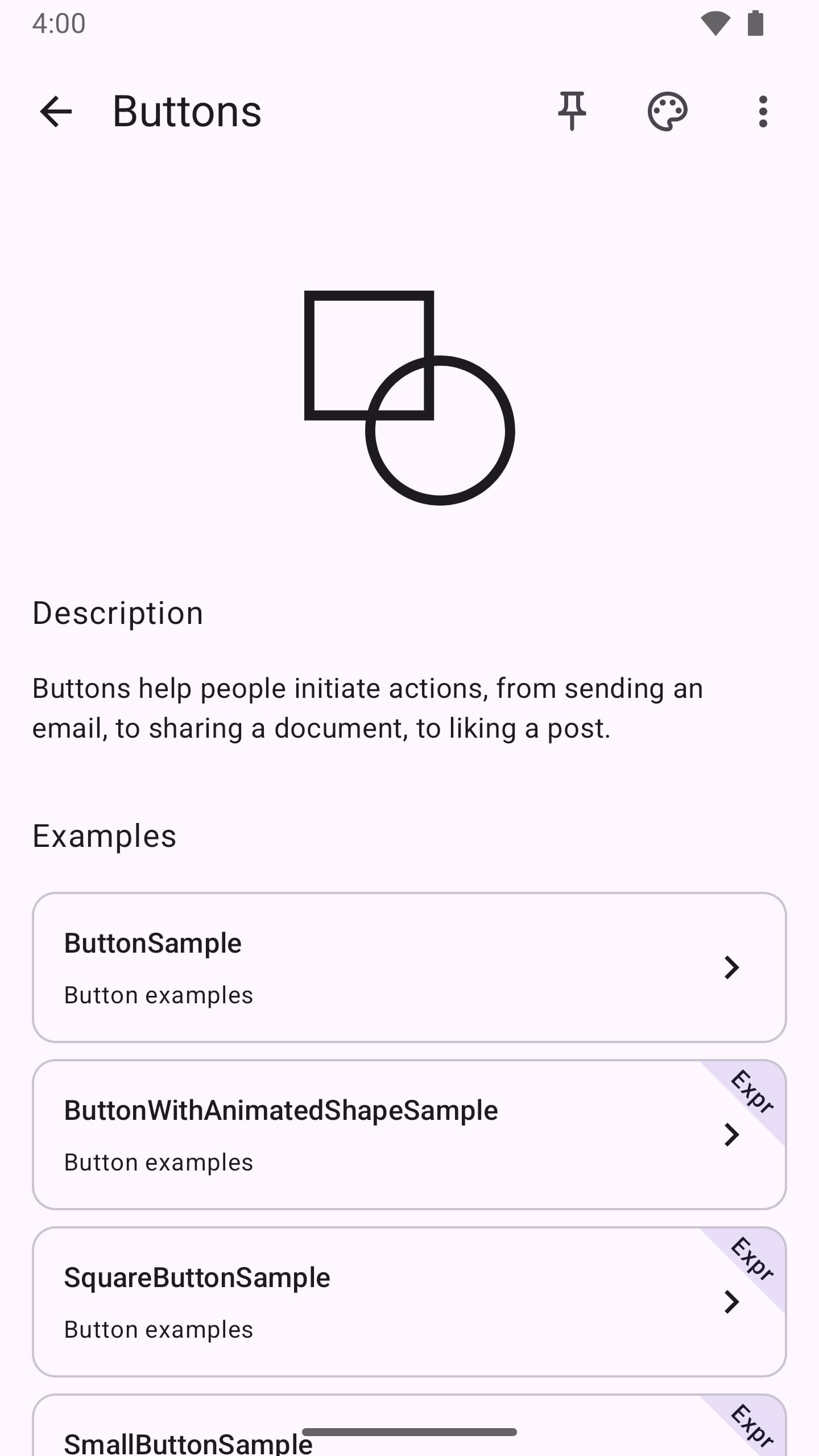The height and width of the screenshot is (1456, 819).
Task: Click the back arrow to leave Buttons screen
Action: click(57, 111)
